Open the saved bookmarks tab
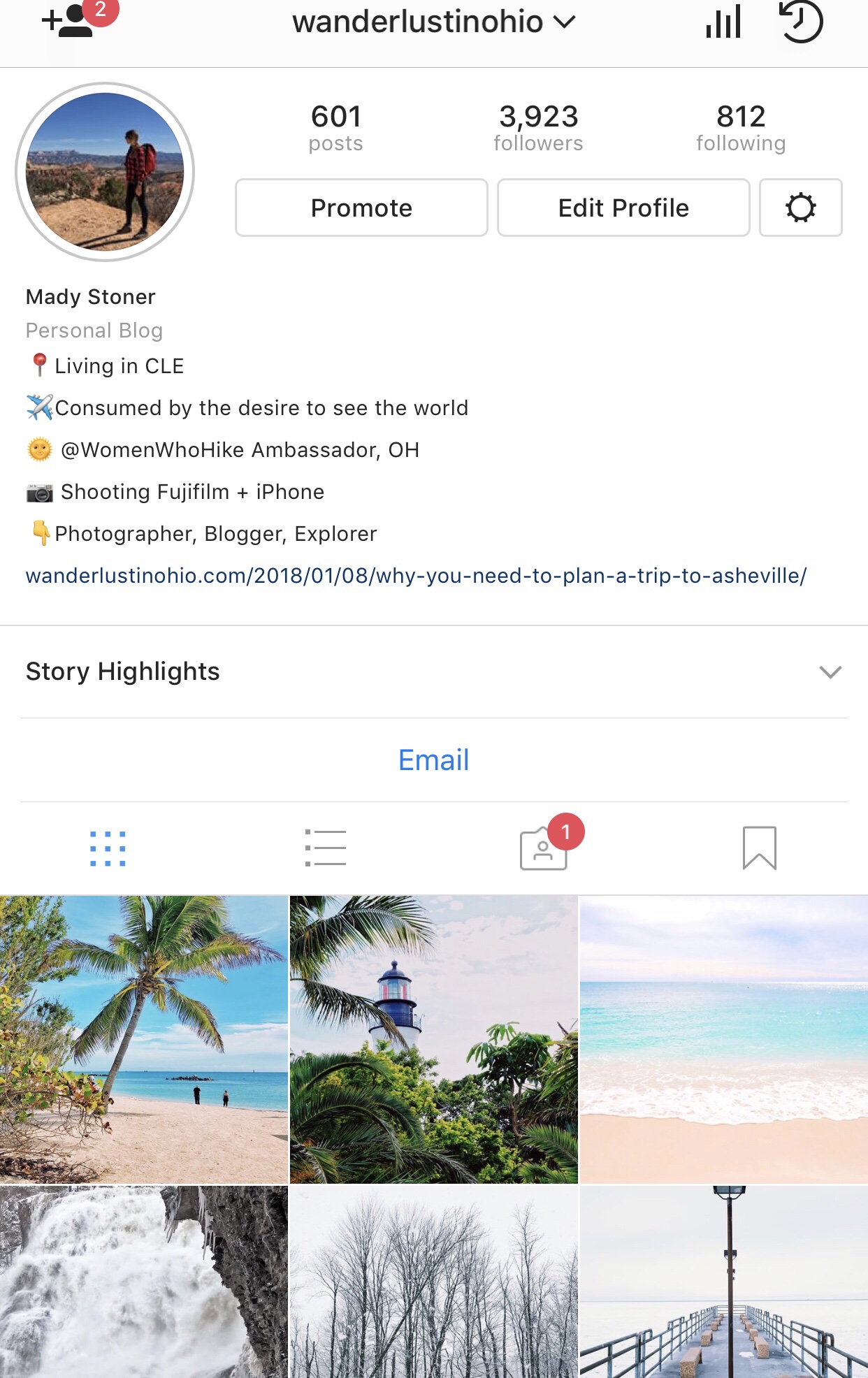The width and height of the screenshot is (868, 1378). tap(760, 848)
